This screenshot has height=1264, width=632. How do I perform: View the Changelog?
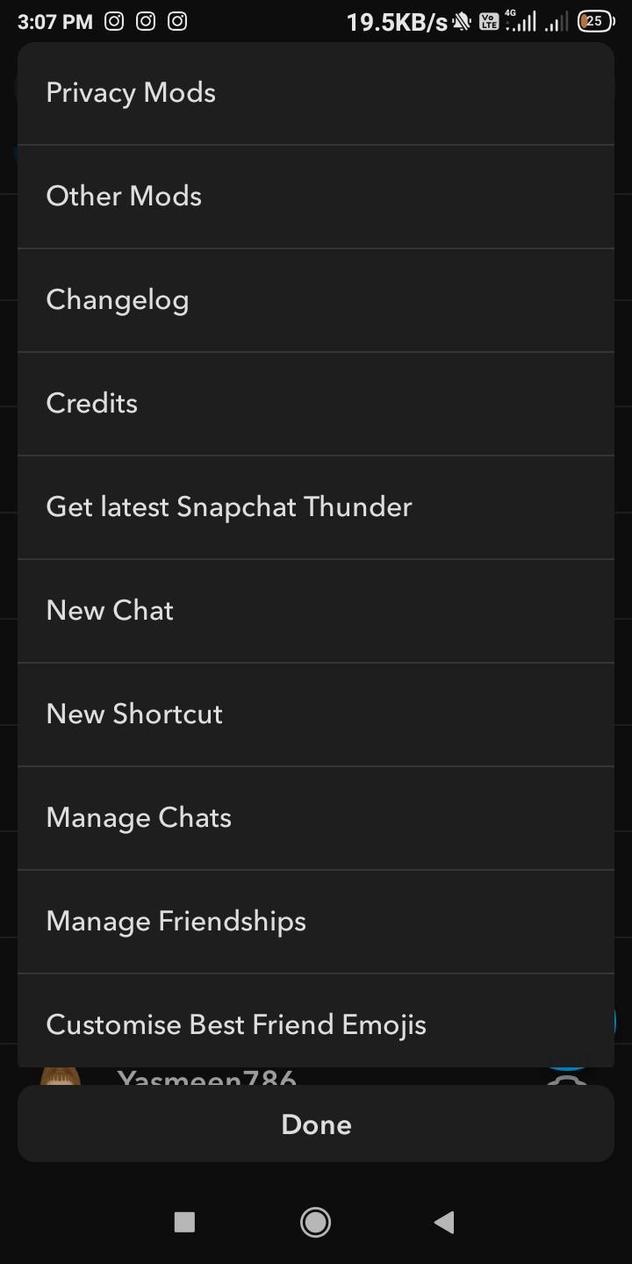[x=117, y=300]
